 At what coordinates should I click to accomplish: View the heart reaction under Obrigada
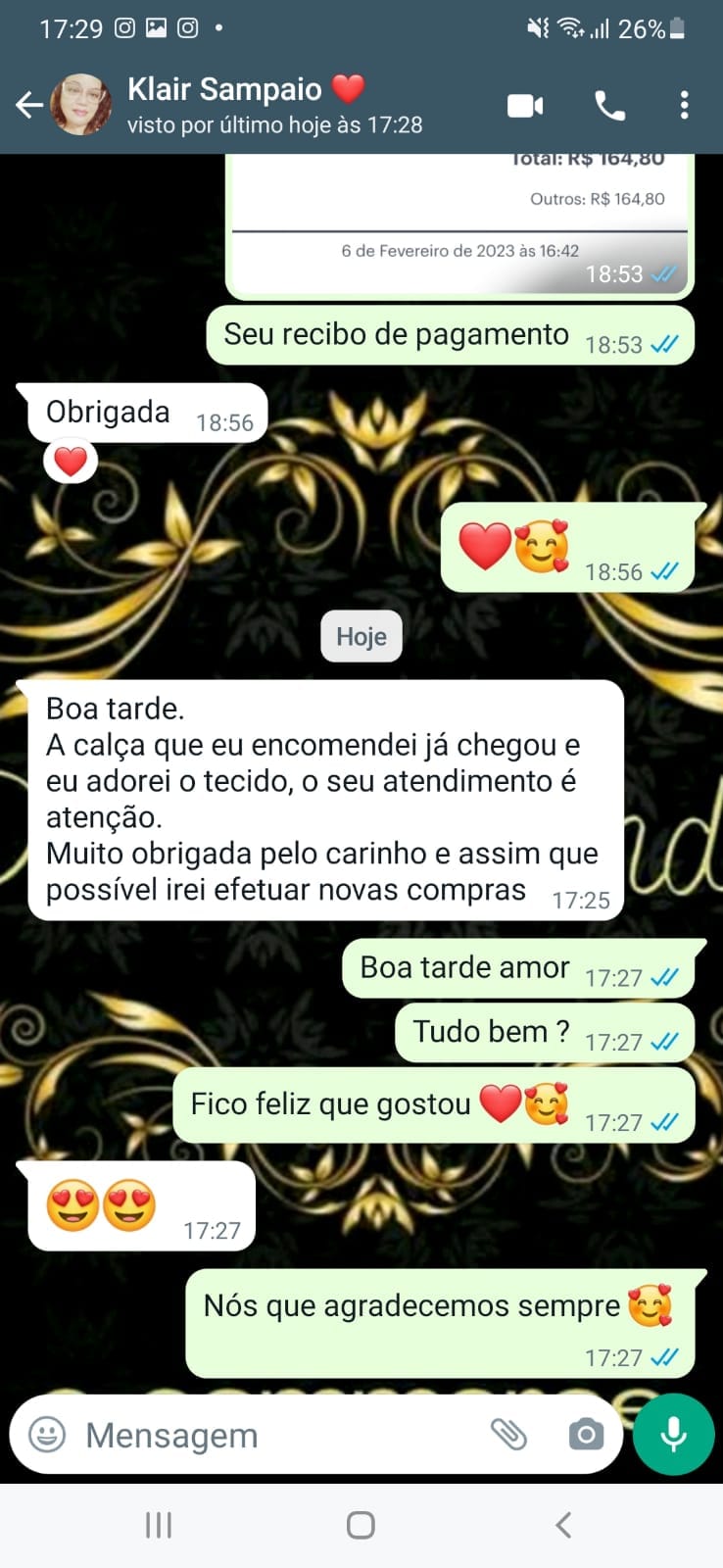click(71, 461)
